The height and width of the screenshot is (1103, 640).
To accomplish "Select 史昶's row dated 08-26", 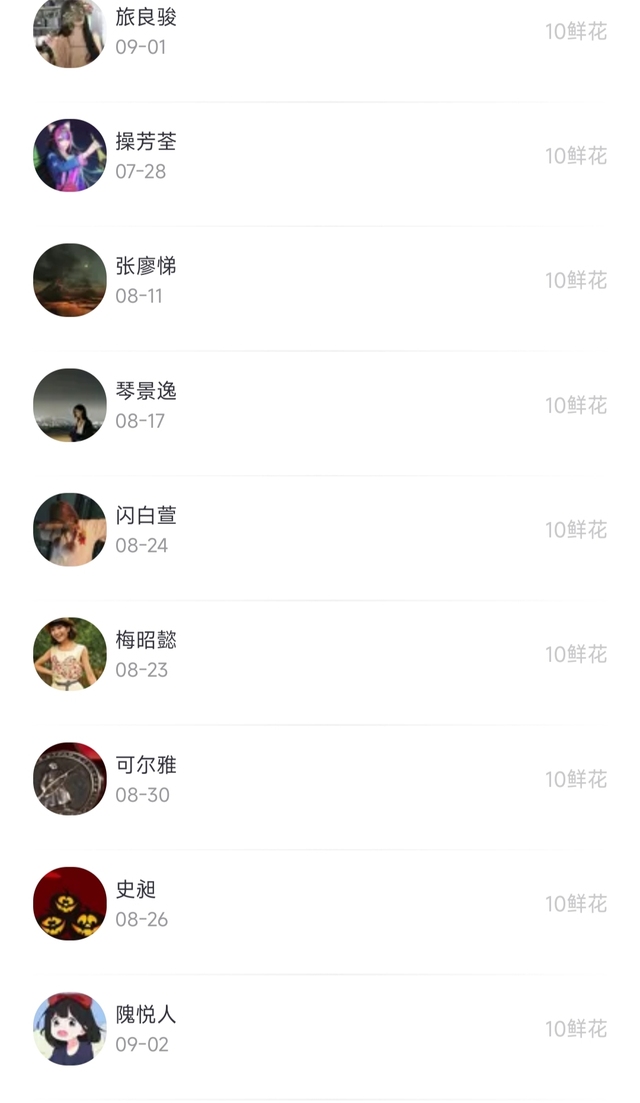I will [x=320, y=903].
